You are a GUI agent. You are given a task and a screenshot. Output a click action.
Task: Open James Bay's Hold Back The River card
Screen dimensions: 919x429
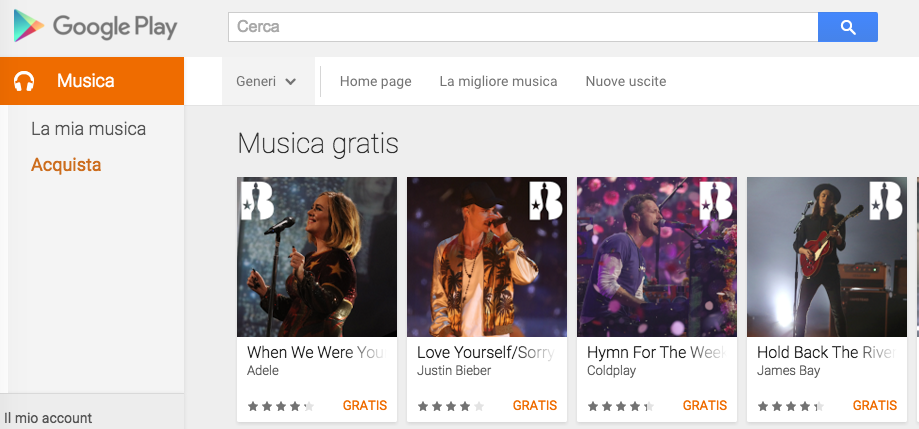pyautogui.click(x=826, y=257)
